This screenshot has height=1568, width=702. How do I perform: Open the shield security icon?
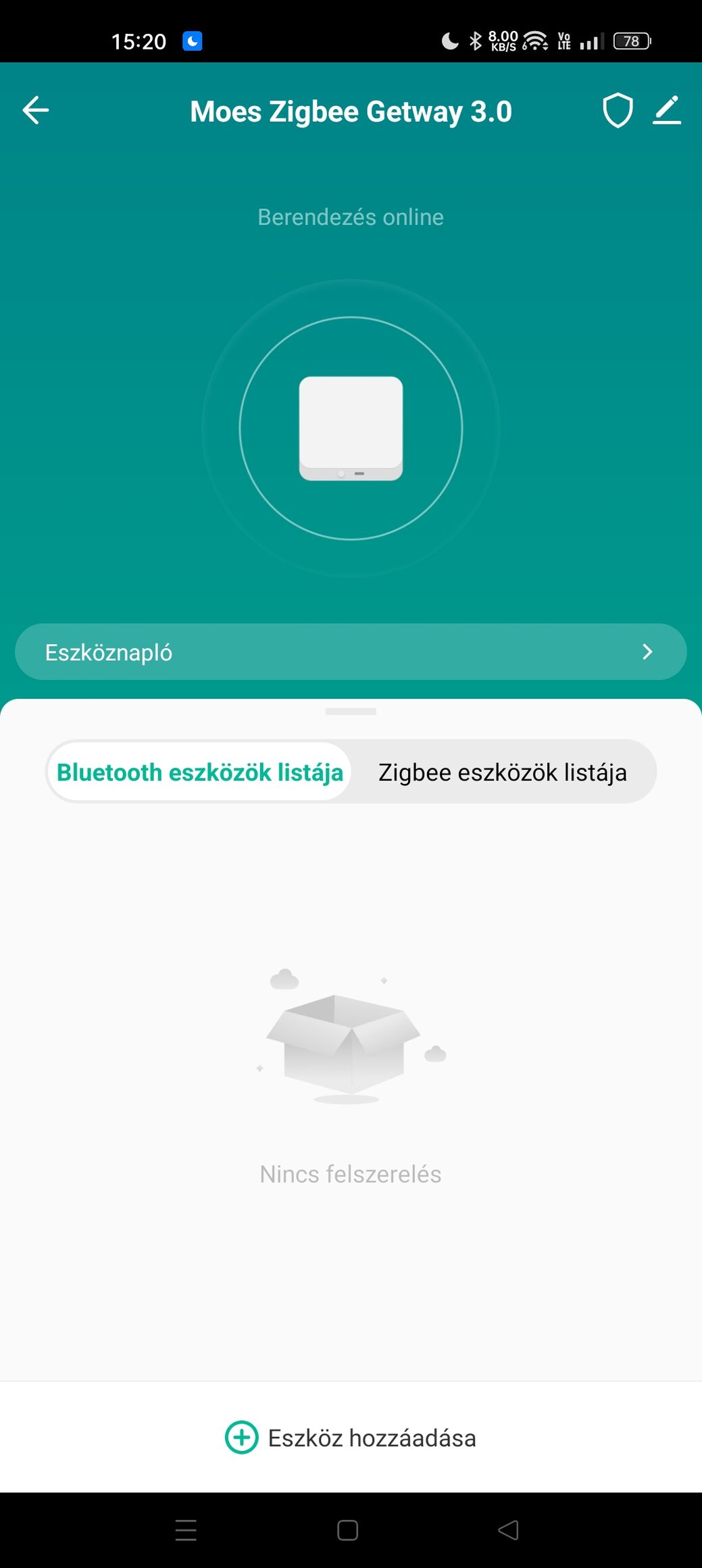click(x=617, y=111)
